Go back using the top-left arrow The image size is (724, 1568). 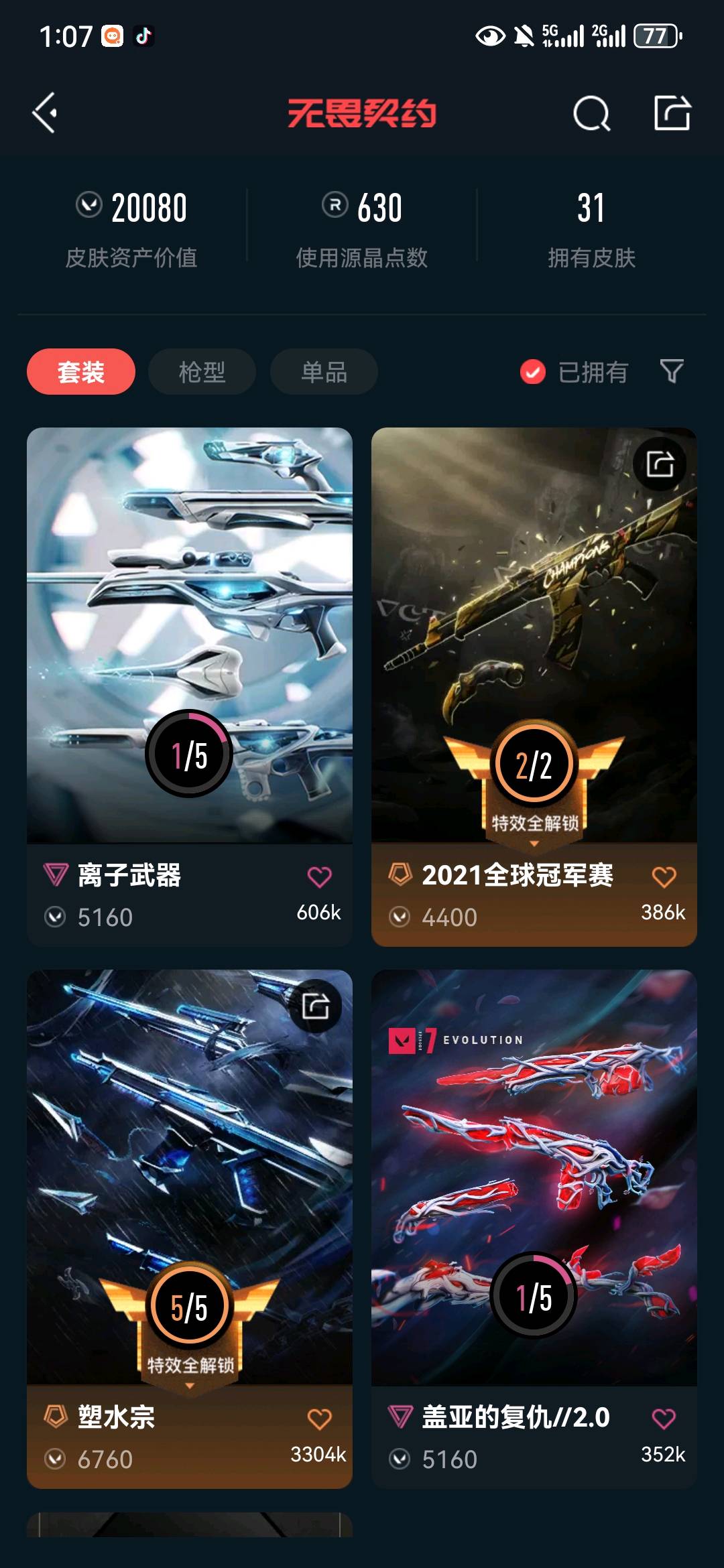pyautogui.click(x=45, y=113)
